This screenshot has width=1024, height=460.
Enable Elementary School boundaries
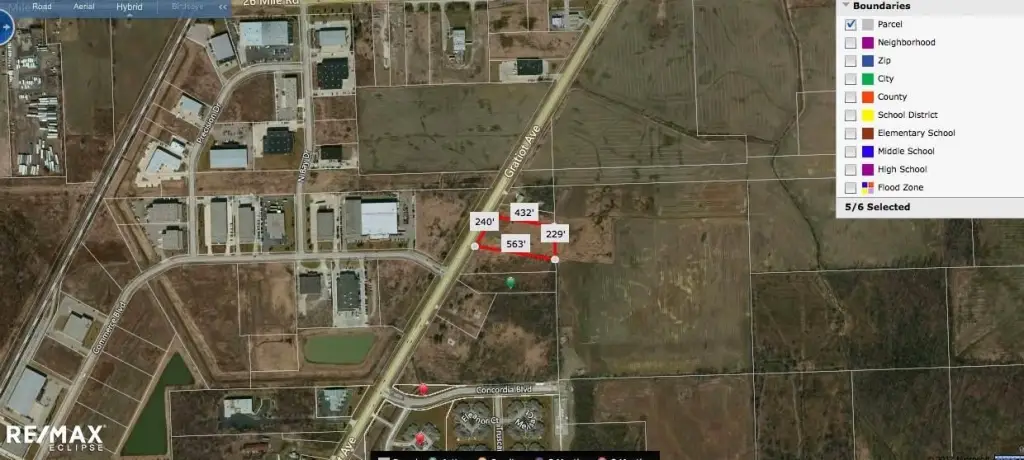point(850,133)
